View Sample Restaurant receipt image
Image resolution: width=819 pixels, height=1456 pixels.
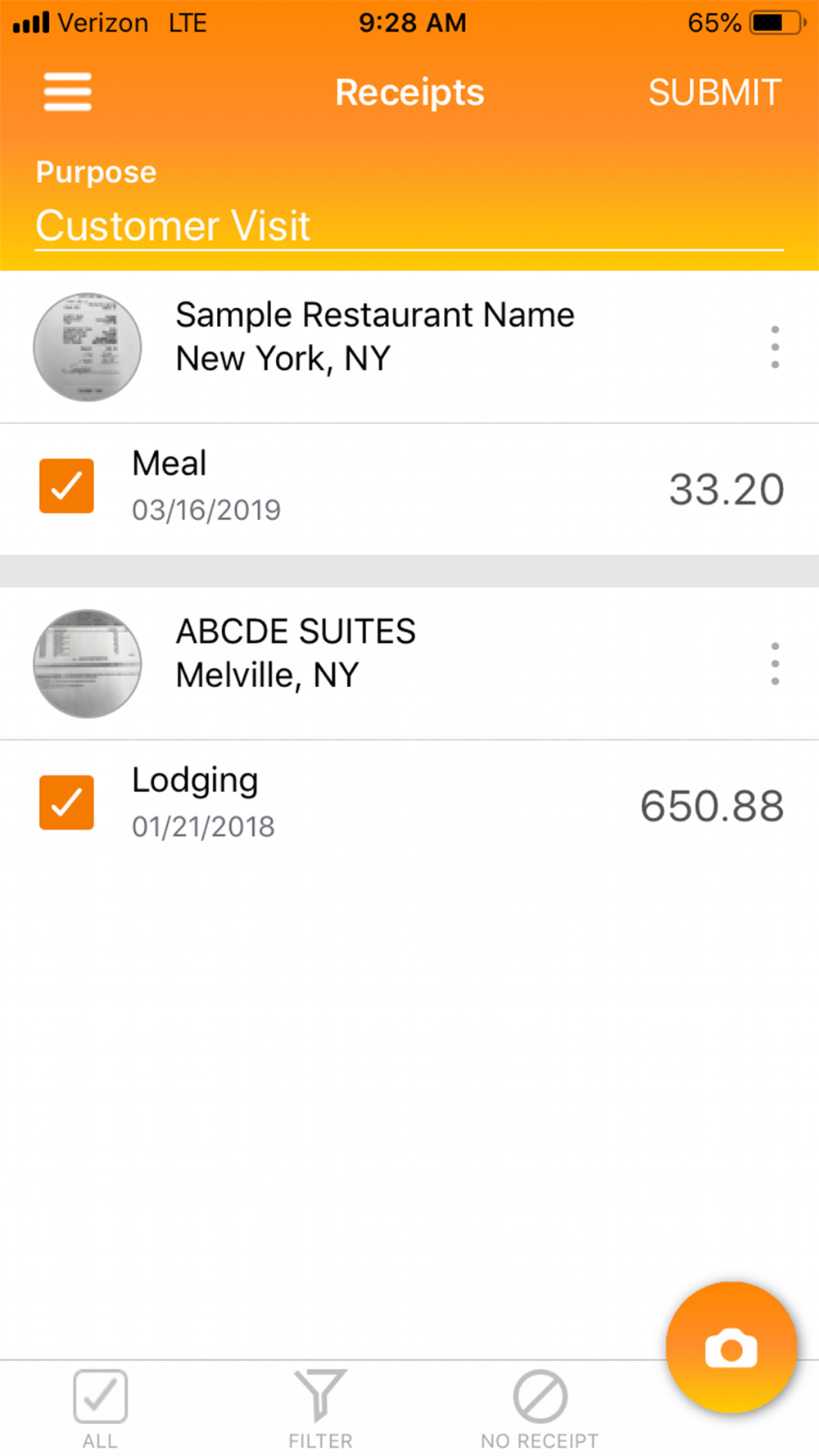pos(88,347)
